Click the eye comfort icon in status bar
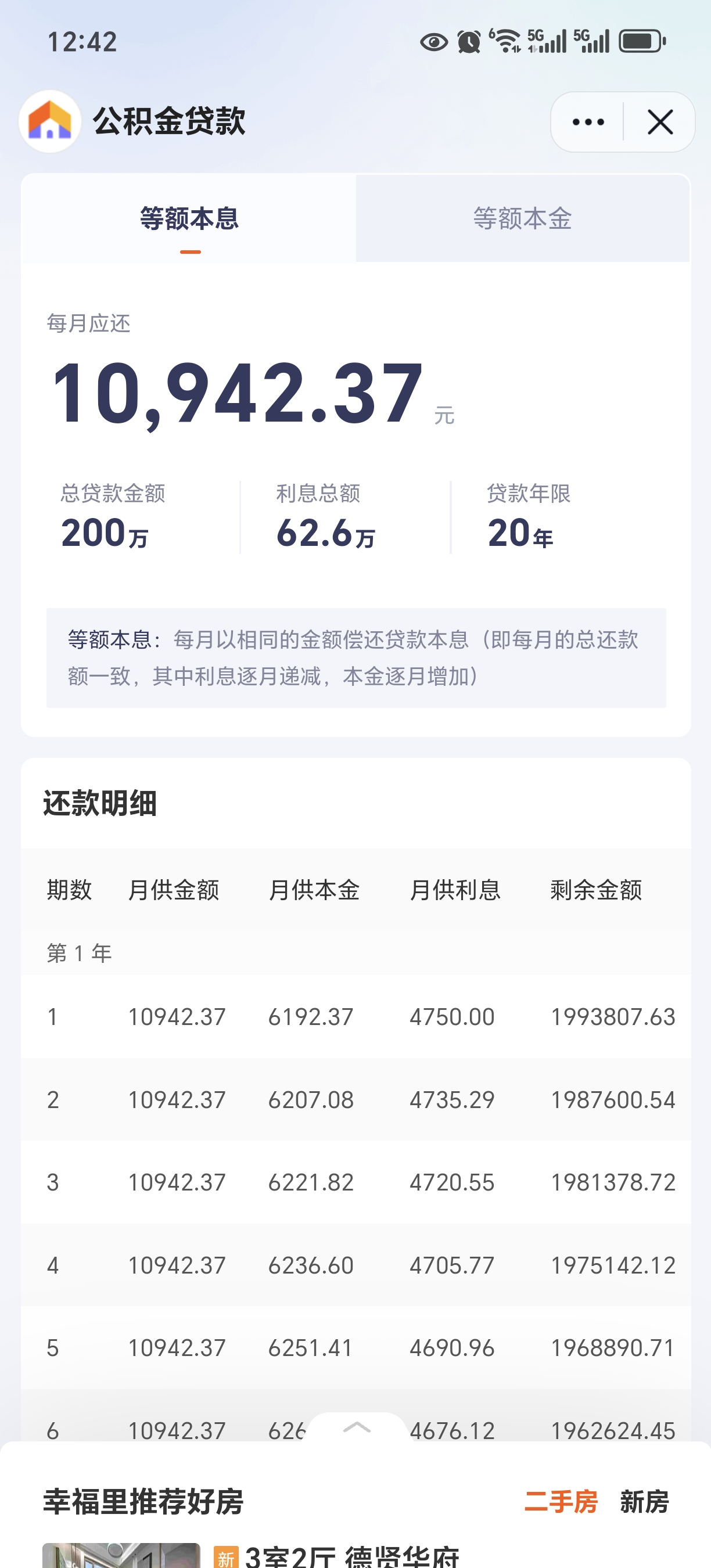This screenshot has width=711, height=1568. click(433, 41)
